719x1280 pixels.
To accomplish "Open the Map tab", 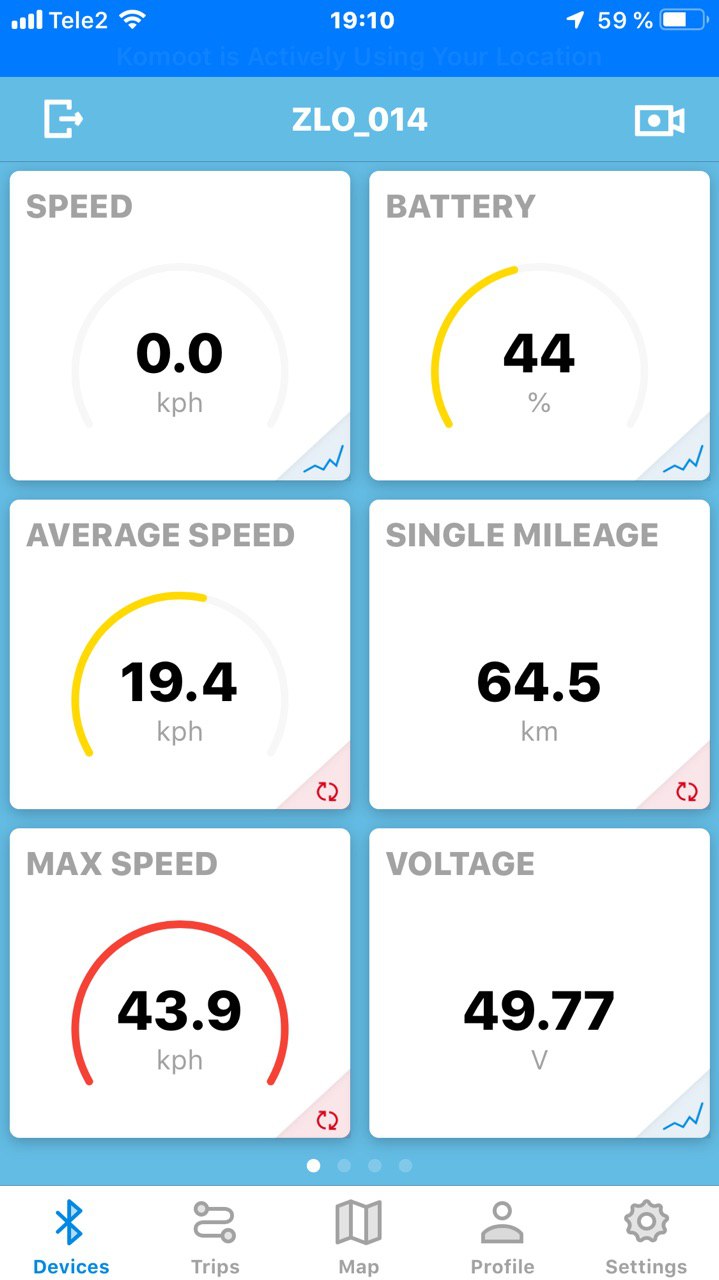I will (x=359, y=1237).
